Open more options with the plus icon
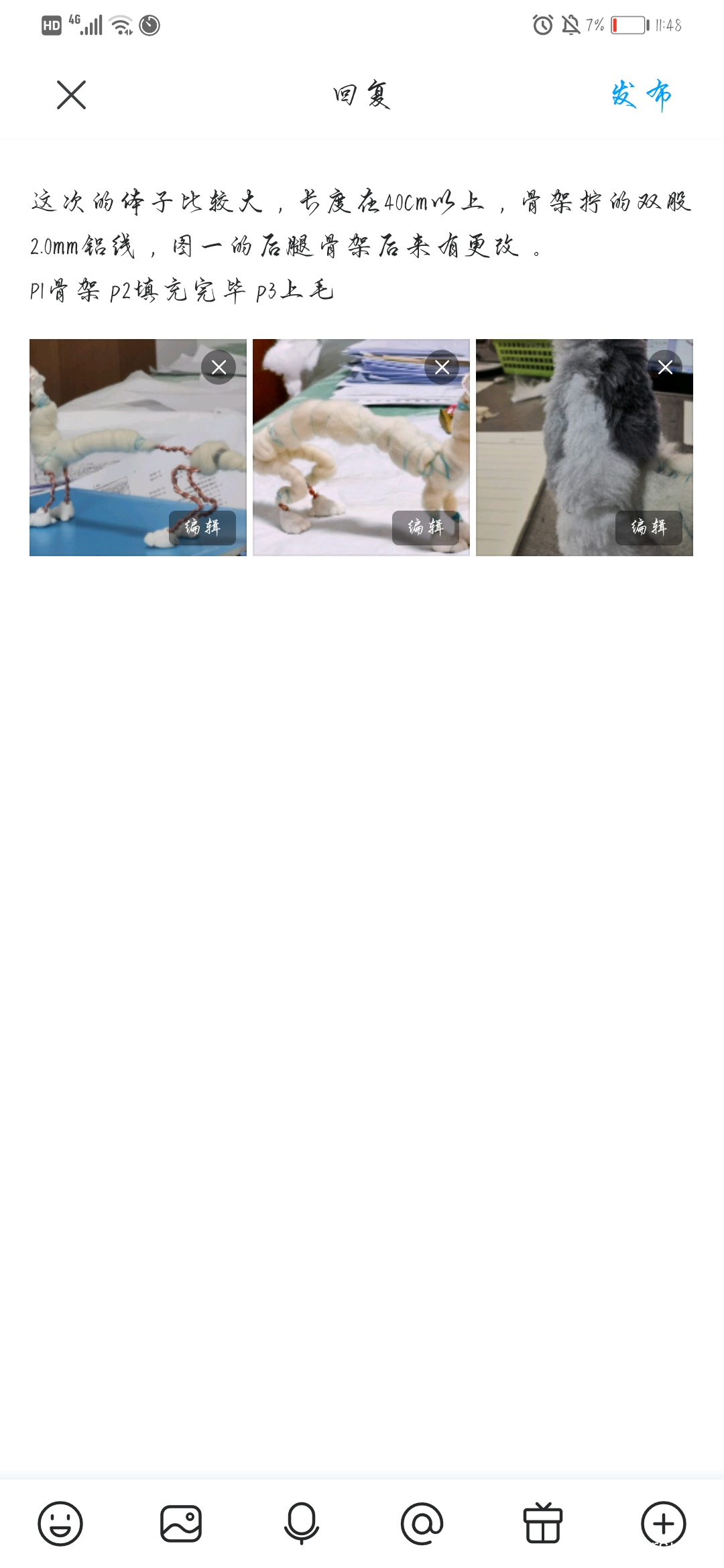Screen dimensions: 724x1568 coord(664,1524)
